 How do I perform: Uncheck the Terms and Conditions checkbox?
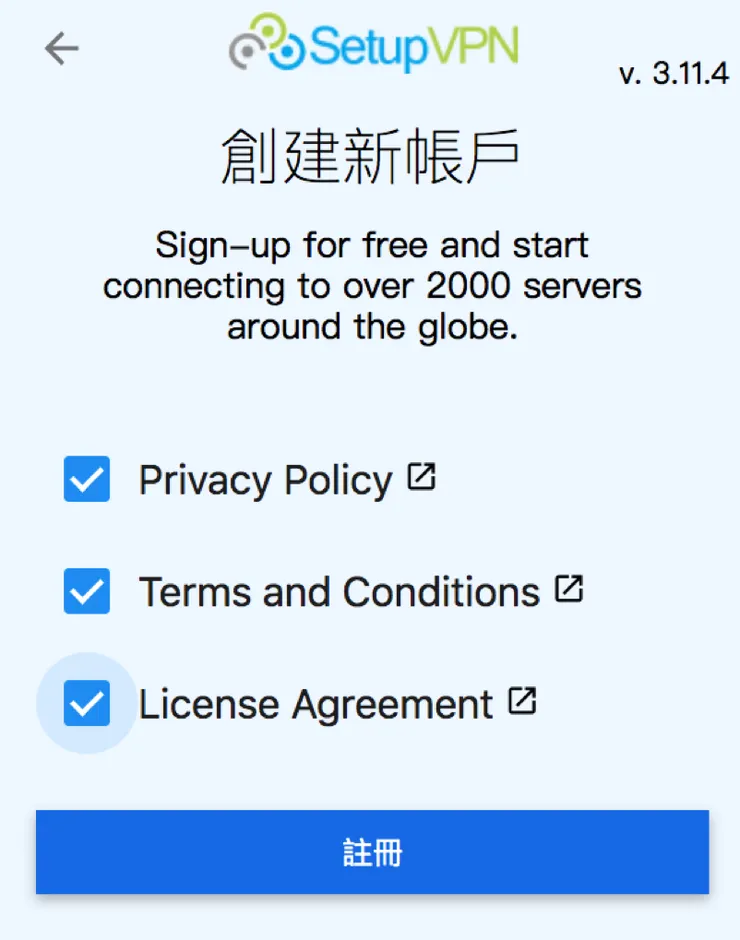86,591
